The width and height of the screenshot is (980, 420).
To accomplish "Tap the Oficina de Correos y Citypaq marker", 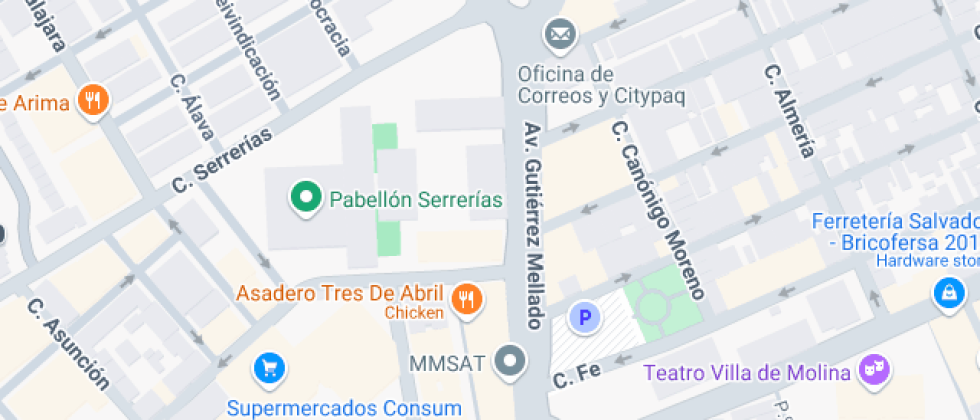I will click(x=561, y=36).
